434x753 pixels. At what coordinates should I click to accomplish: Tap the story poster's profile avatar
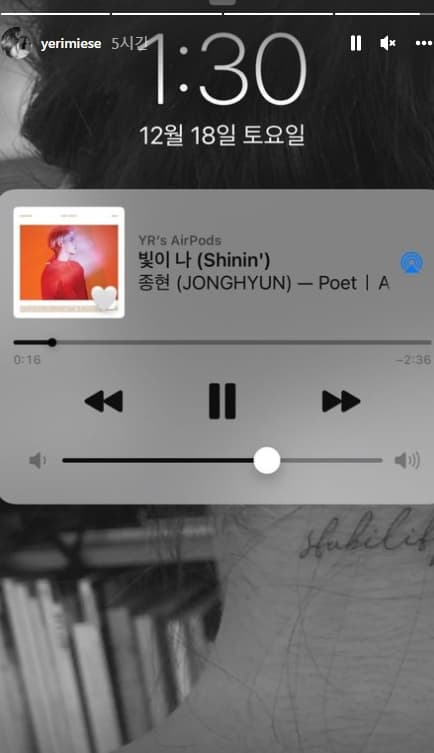point(17,43)
